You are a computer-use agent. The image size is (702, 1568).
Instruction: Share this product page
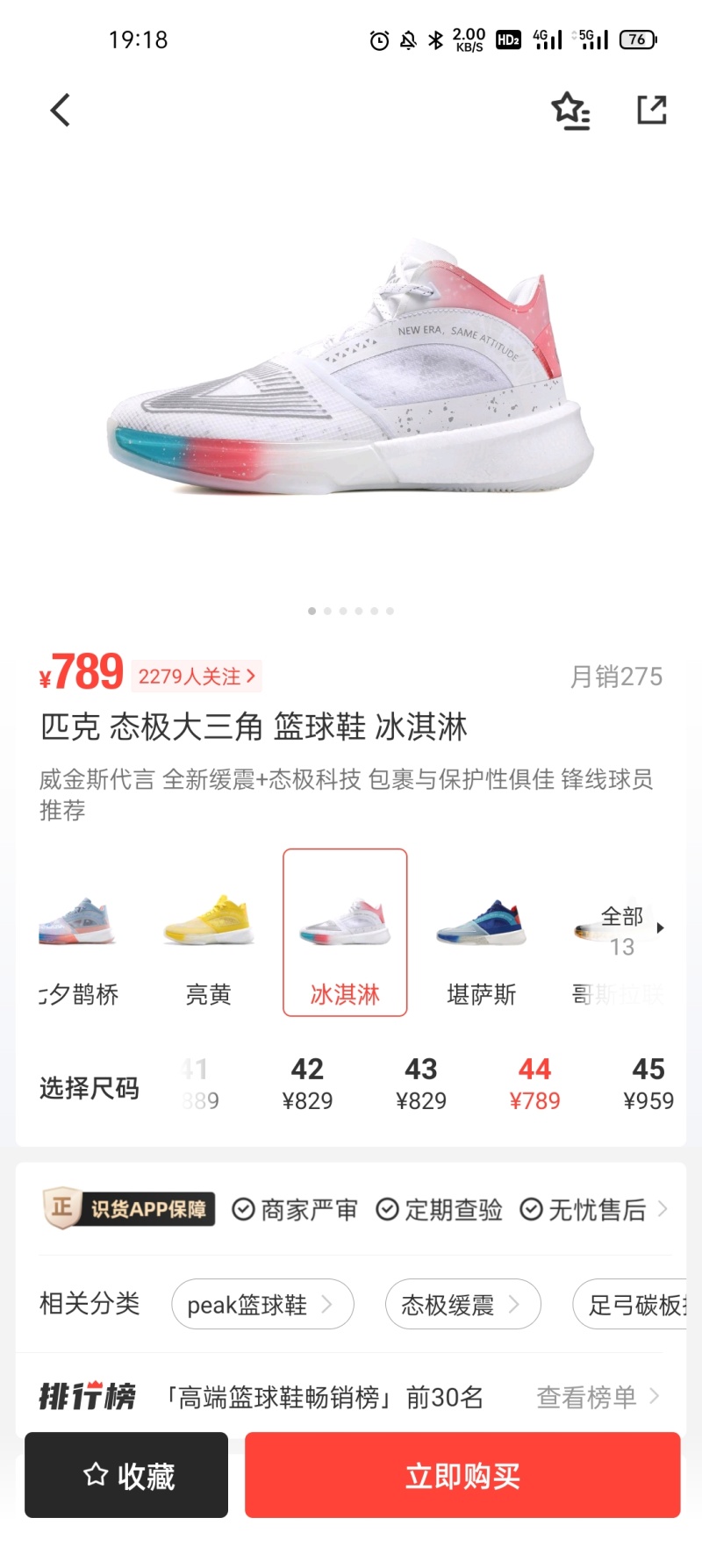pyautogui.click(x=651, y=111)
